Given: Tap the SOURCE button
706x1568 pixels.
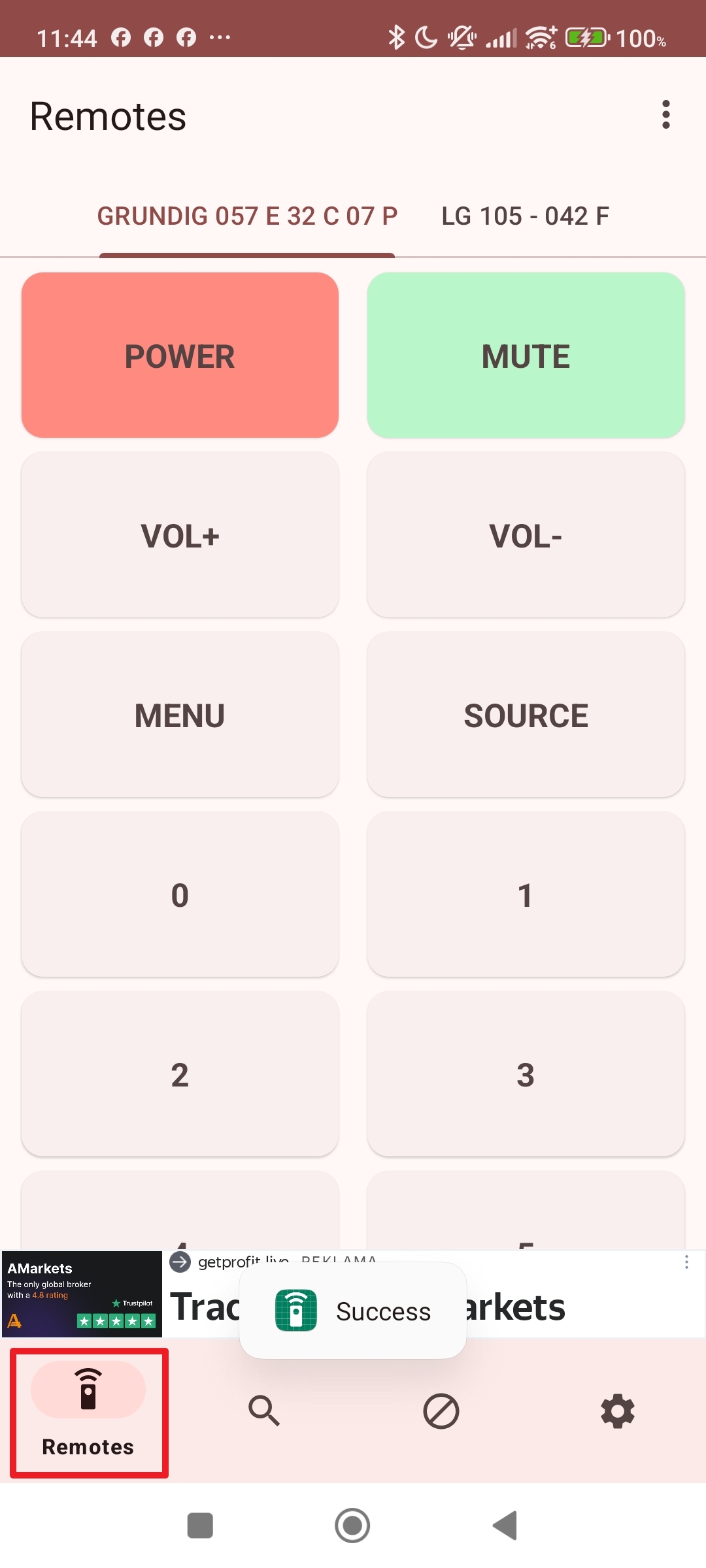Looking at the screenshot, I should click(x=526, y=715).
